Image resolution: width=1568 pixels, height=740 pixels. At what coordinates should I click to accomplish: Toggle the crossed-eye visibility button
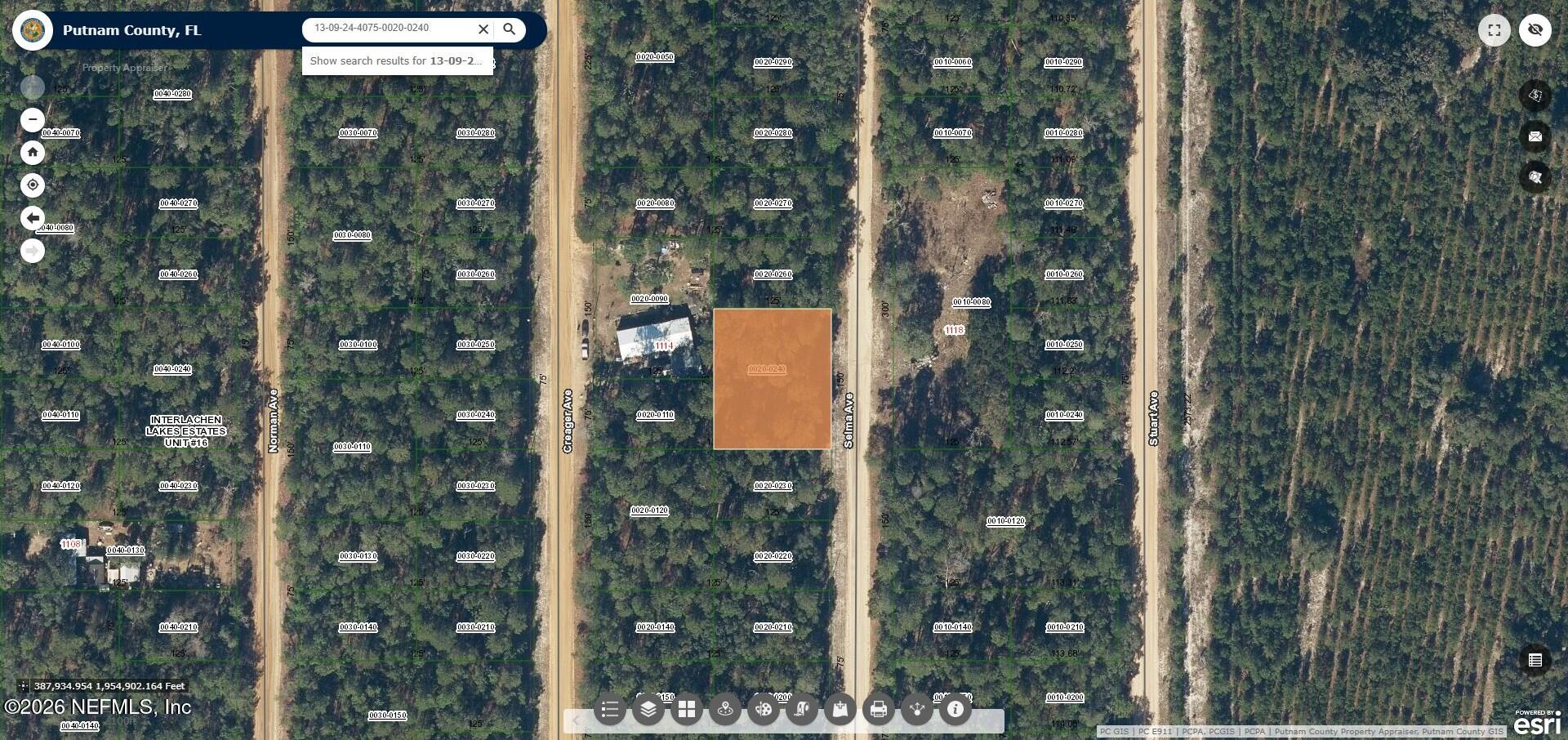[x=1535, y=30]
